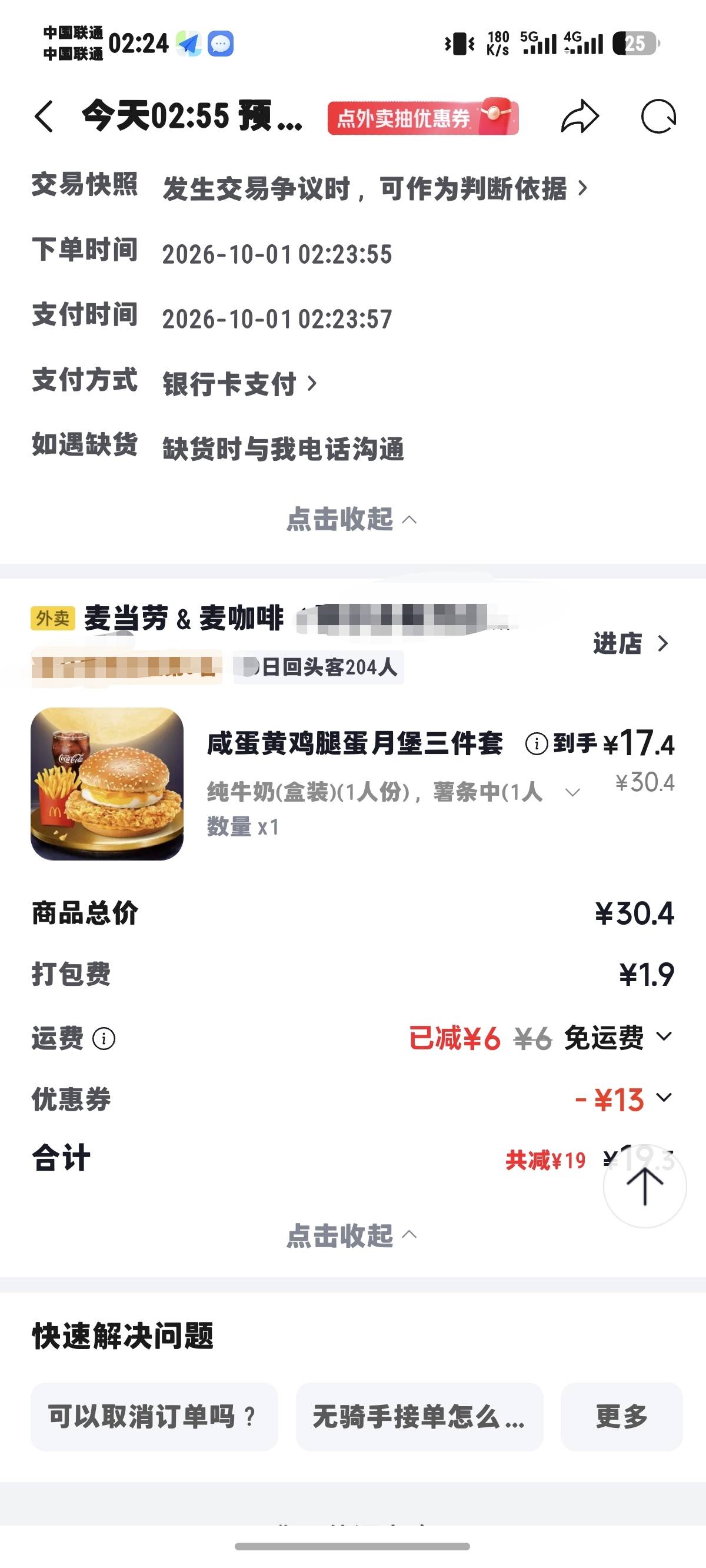Select 无骑手接单怎么... question chip
The height and width of the screenshot is (1568, 706).
tap(419, 1416)
